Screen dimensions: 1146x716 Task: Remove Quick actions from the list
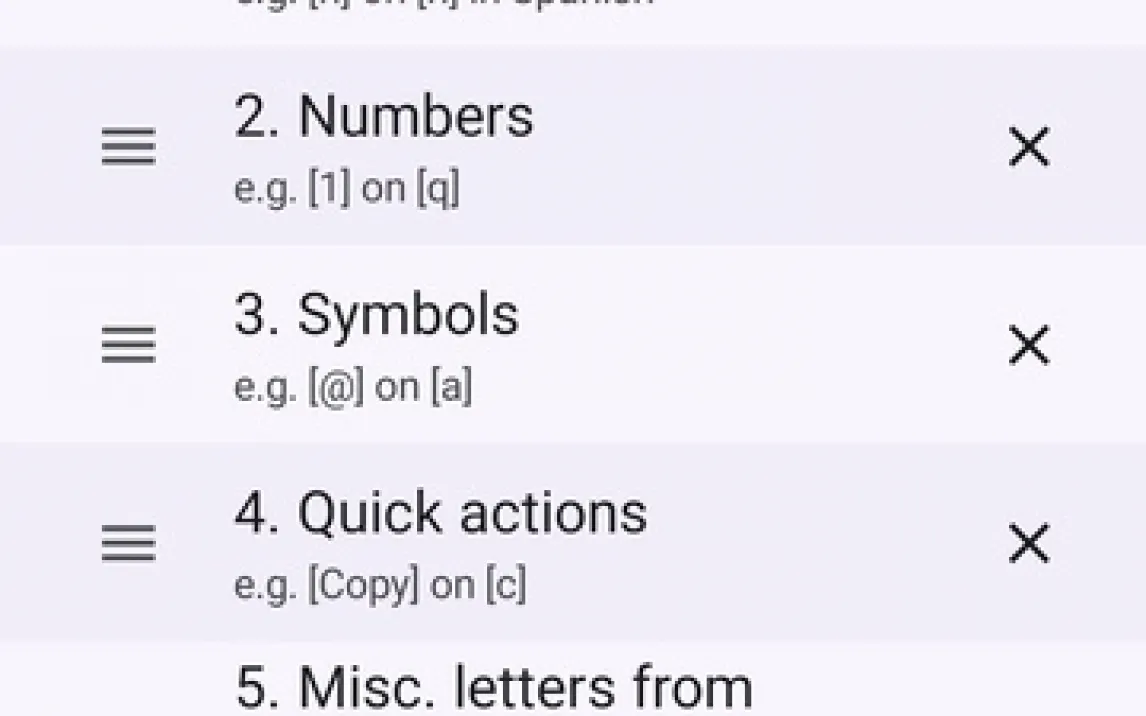tap(1029, 544)
